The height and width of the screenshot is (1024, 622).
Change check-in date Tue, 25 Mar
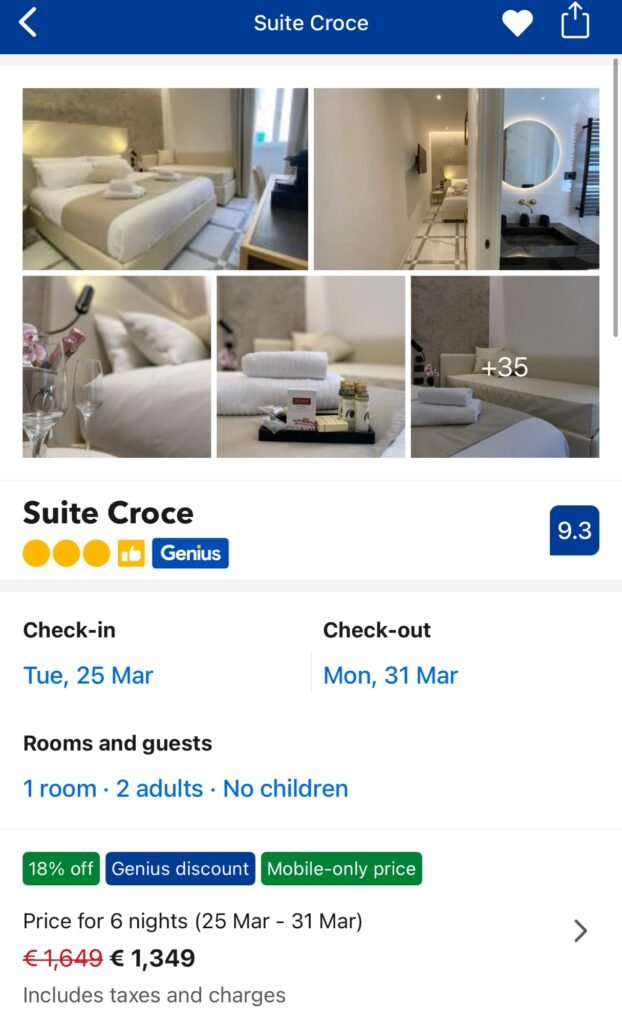(88, 675)
